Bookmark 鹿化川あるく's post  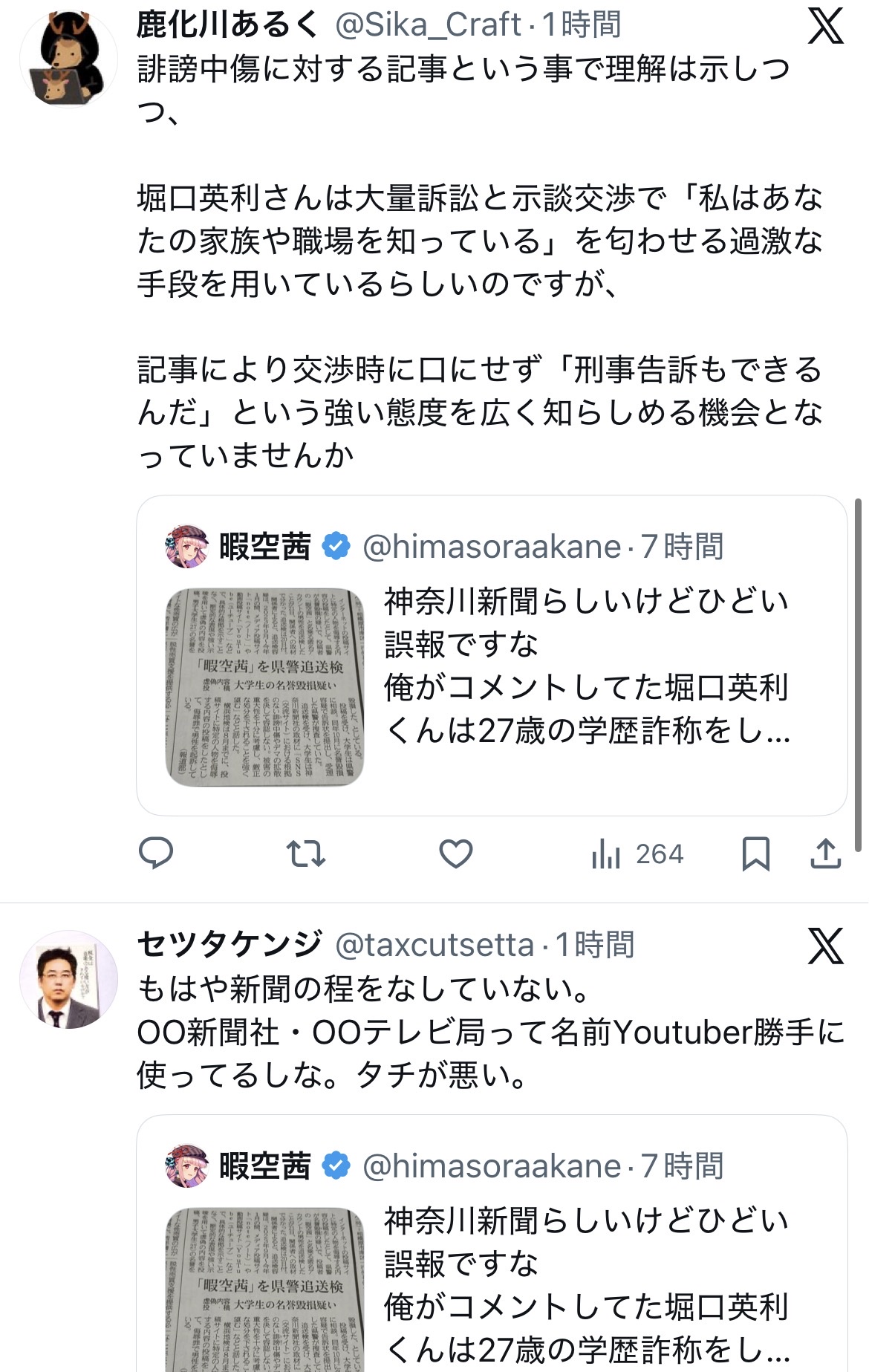pyautogui.click(x=755, y=854)
